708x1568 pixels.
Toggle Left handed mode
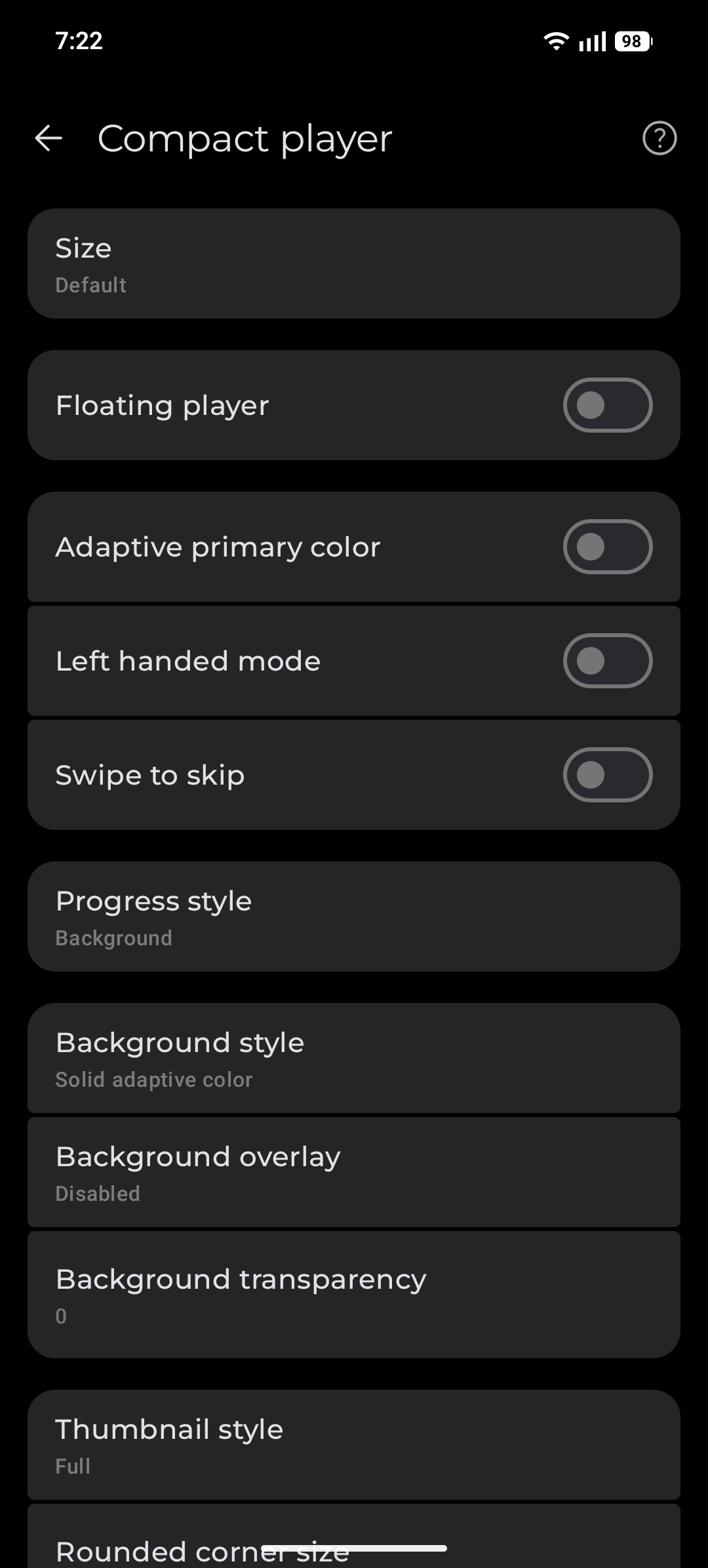click(x=607, y=661)
